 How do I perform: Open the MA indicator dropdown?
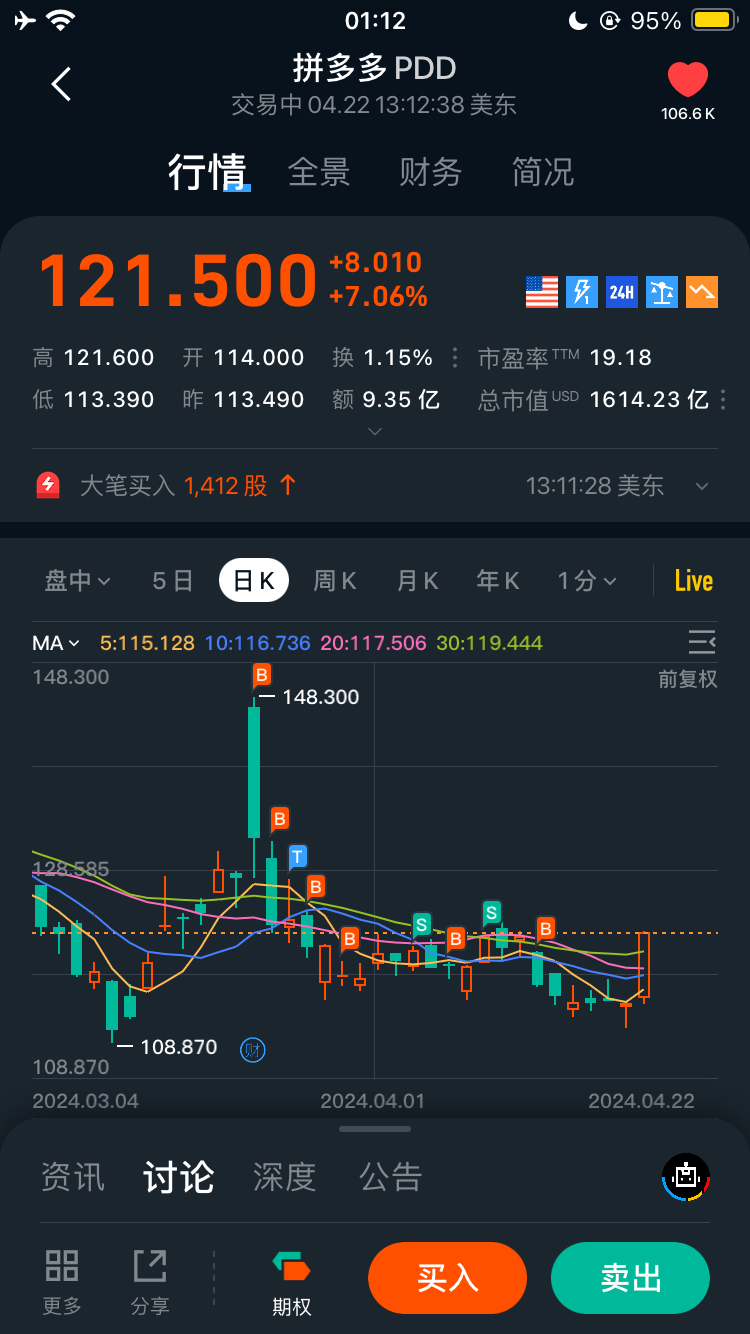(56, 643)
